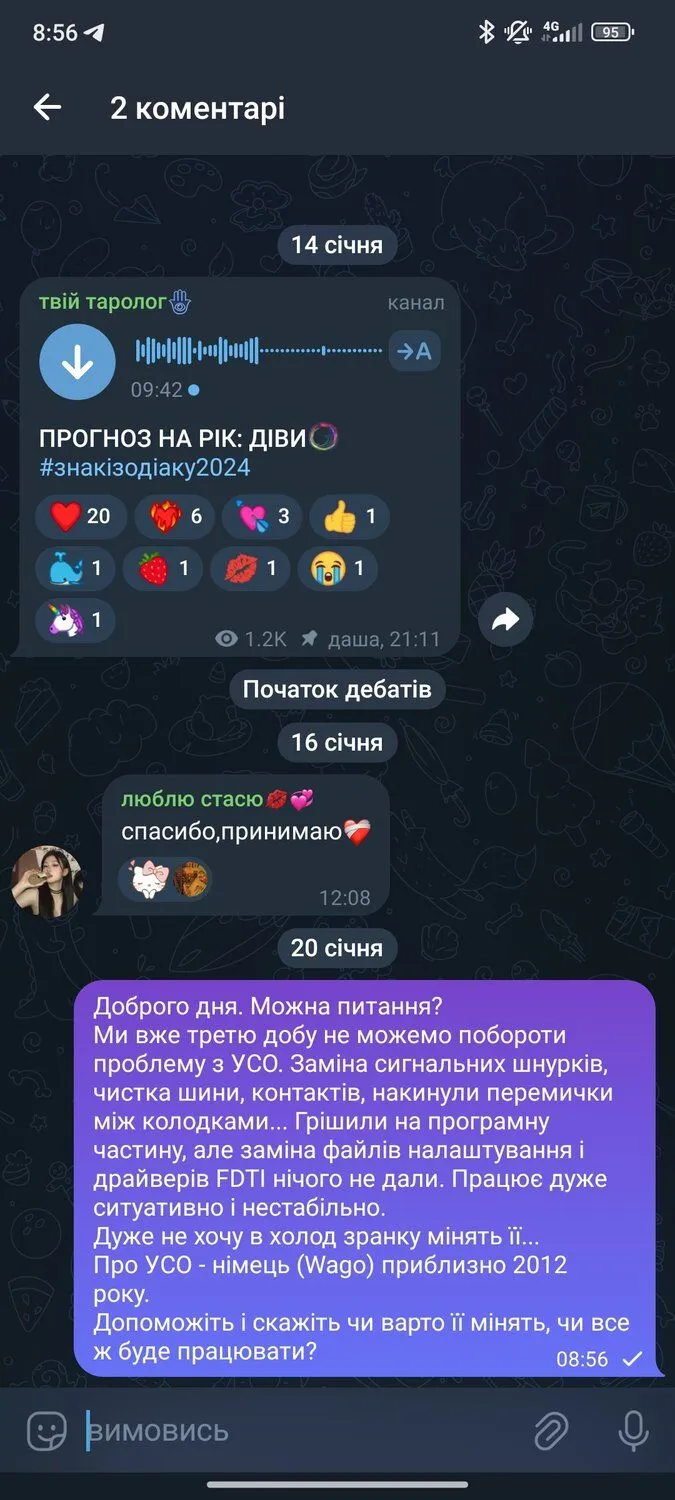Record a voice message with the microphone
Image resolution: width=675 pixels, height=1500 pixels.
tap(632, 1431)
